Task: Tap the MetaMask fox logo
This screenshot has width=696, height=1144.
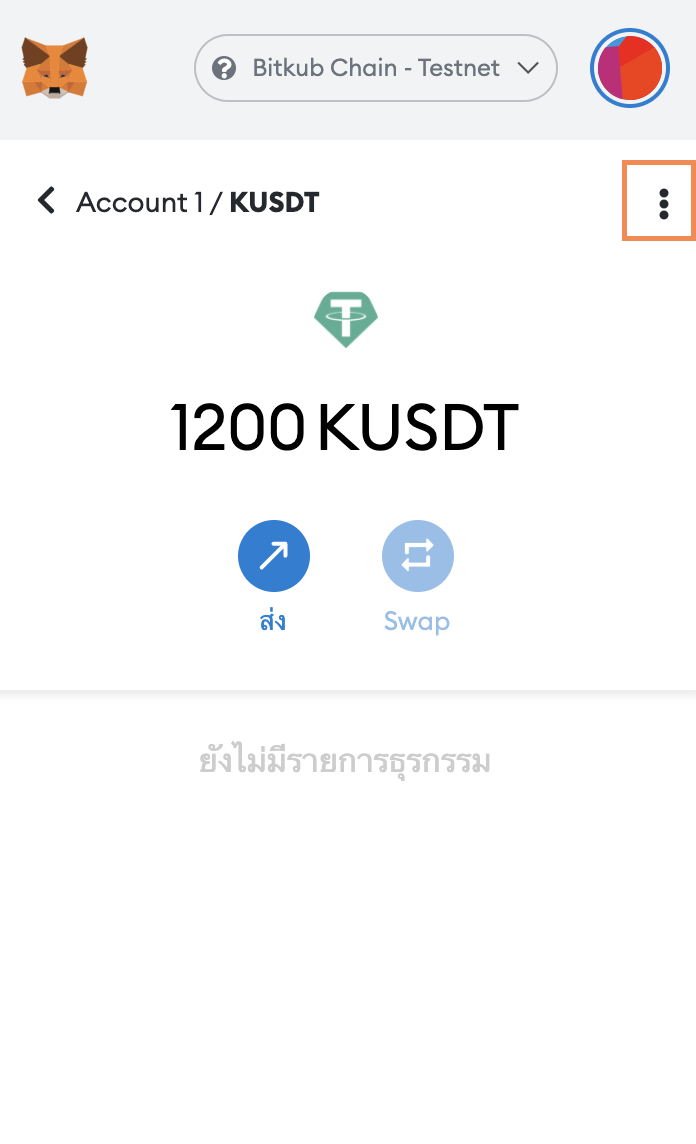Action: (55, 68)
